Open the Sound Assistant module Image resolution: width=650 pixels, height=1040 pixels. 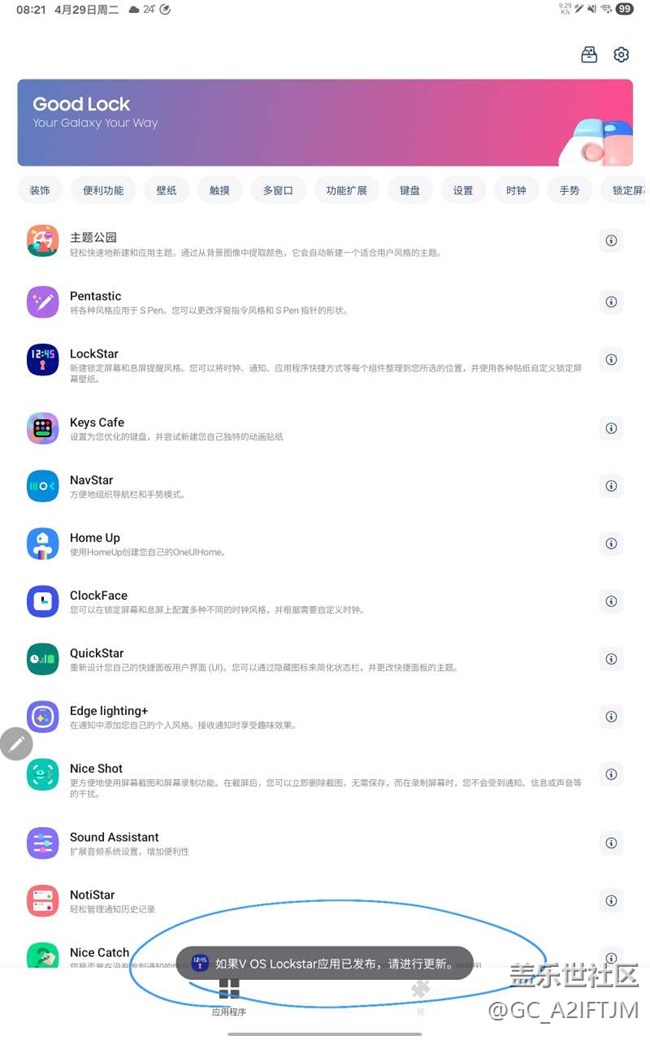pyautogui.click(x=305, y=843)
